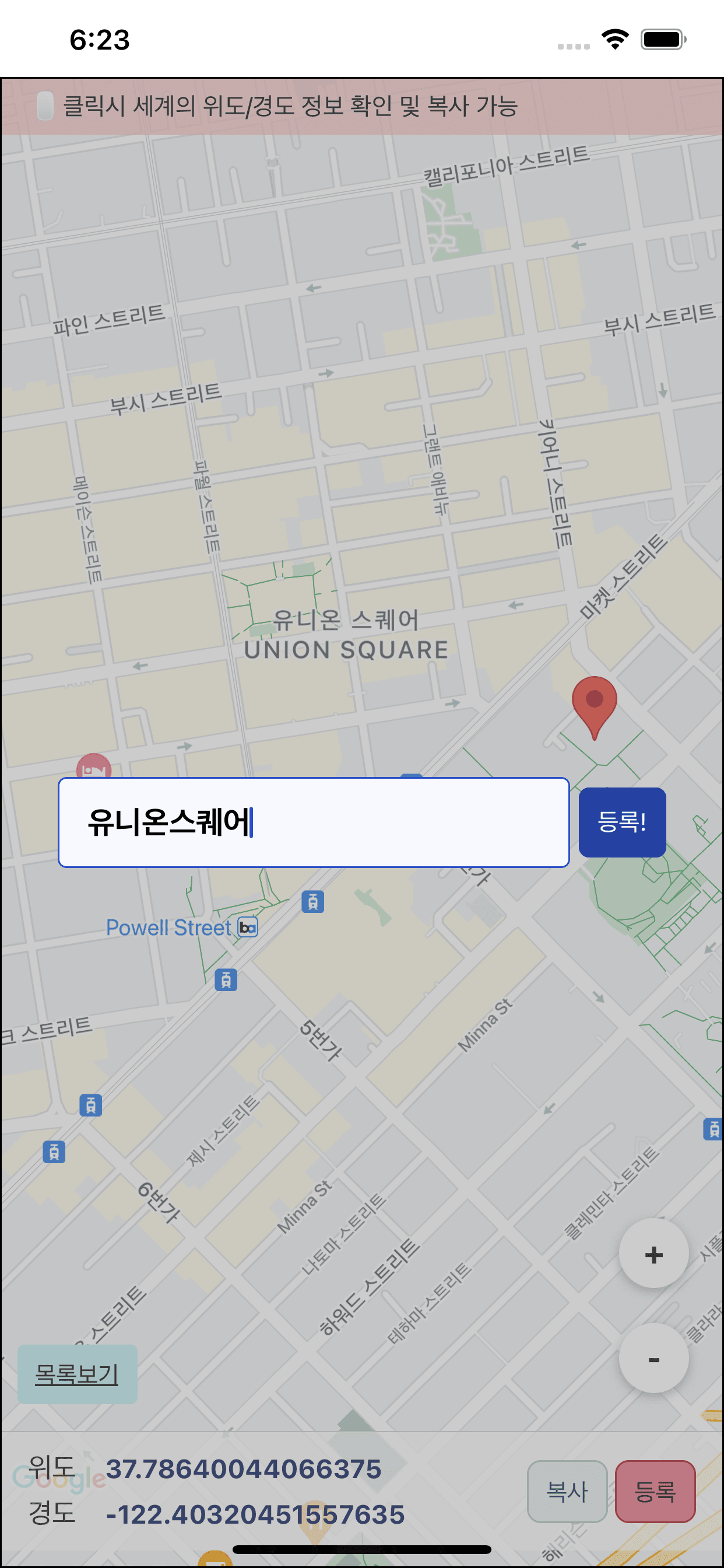Viewport: 724px width, 1568px height.
Task: Open the 목록보기 list link
Action: pos(77,1374)
